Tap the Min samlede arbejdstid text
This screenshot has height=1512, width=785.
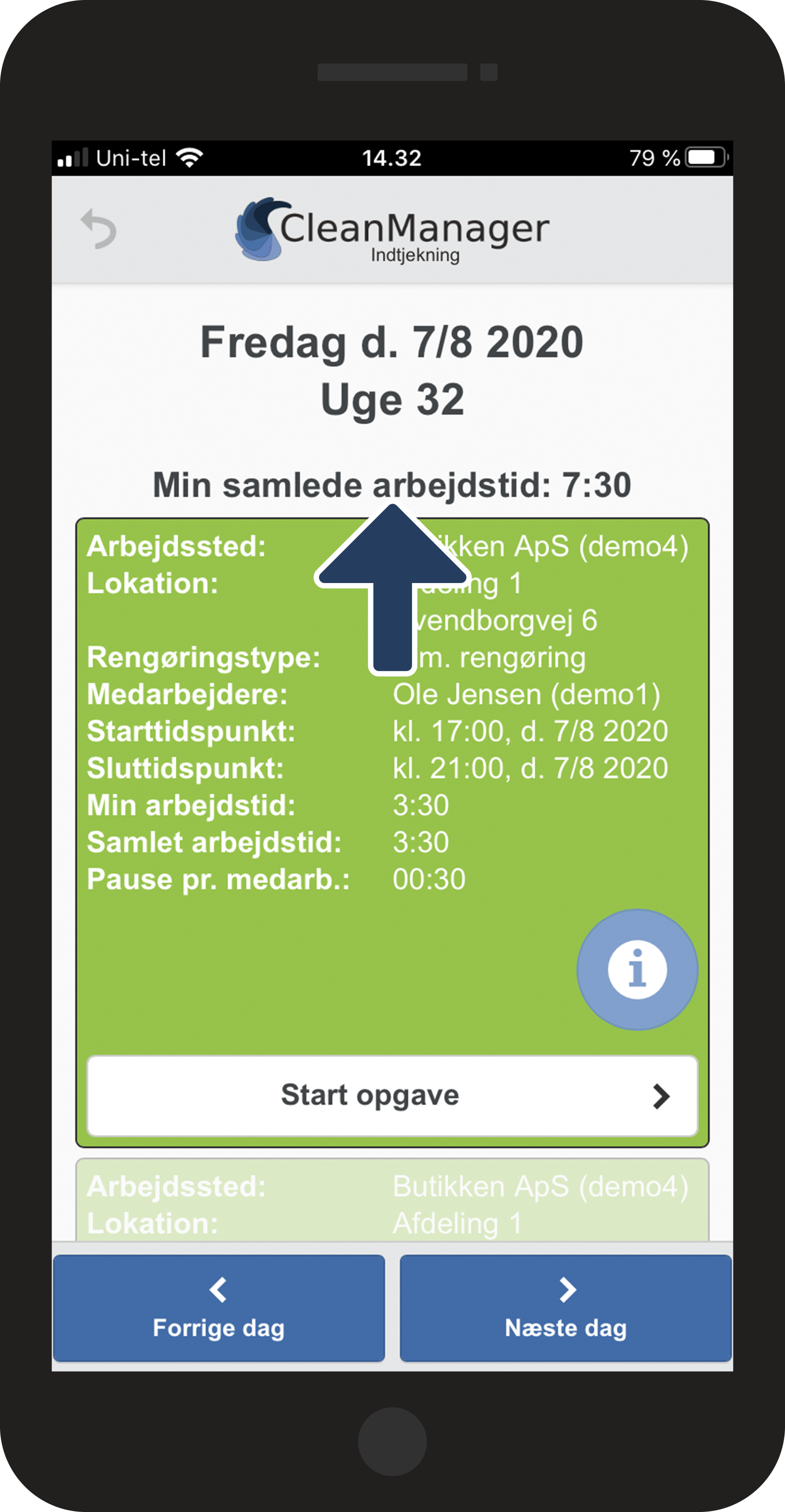(391, 485)
